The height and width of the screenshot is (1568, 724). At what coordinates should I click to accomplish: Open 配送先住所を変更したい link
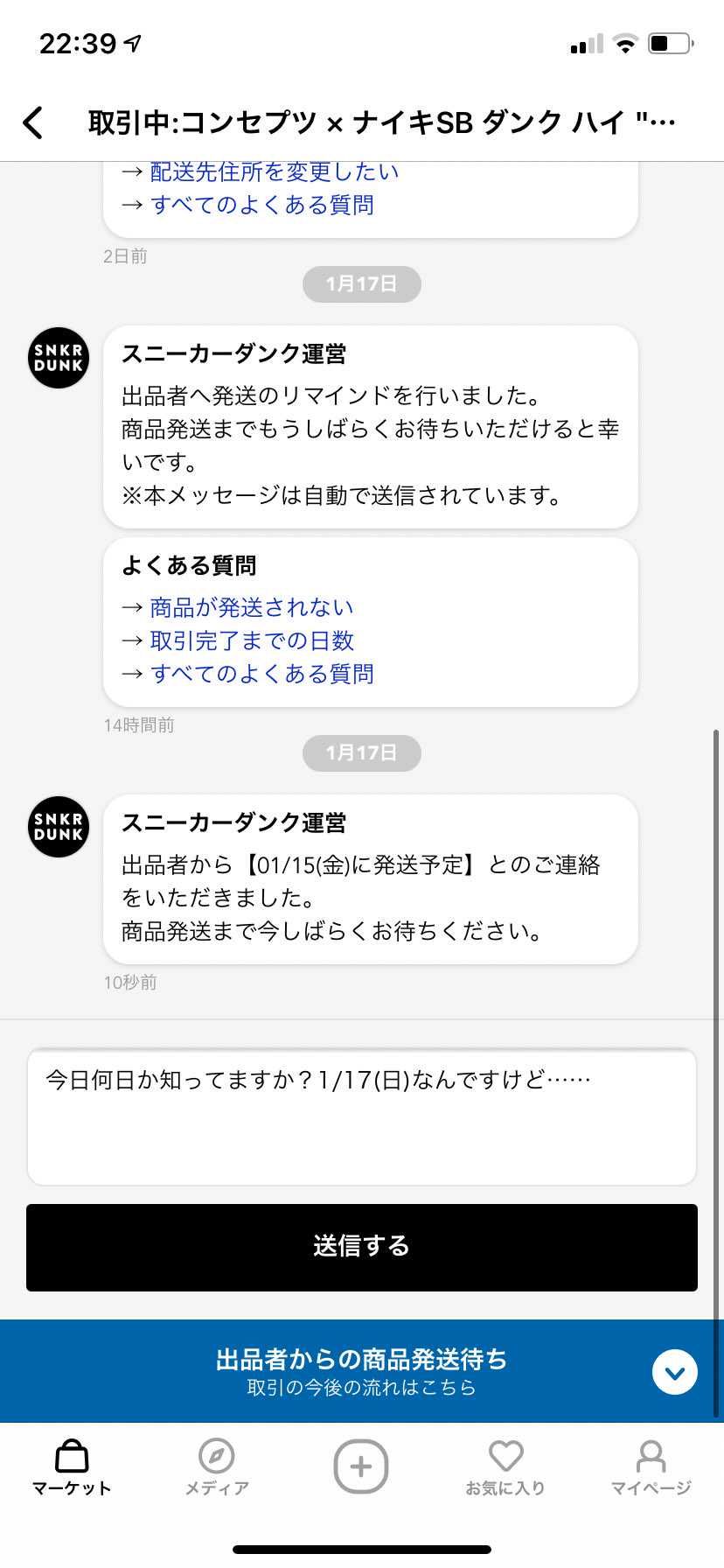[275, 171]
